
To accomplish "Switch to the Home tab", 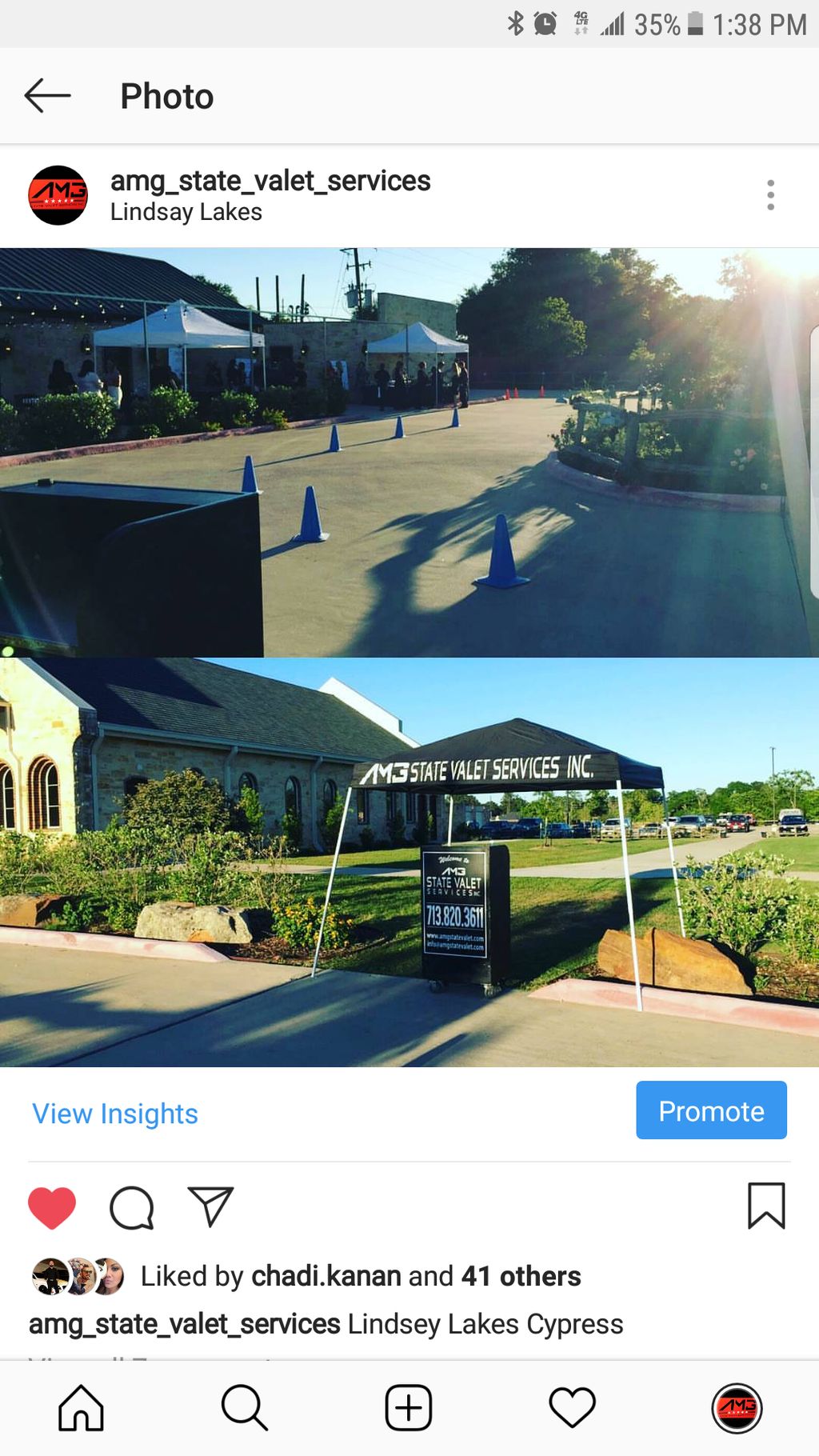I will tap(81, 1408).
